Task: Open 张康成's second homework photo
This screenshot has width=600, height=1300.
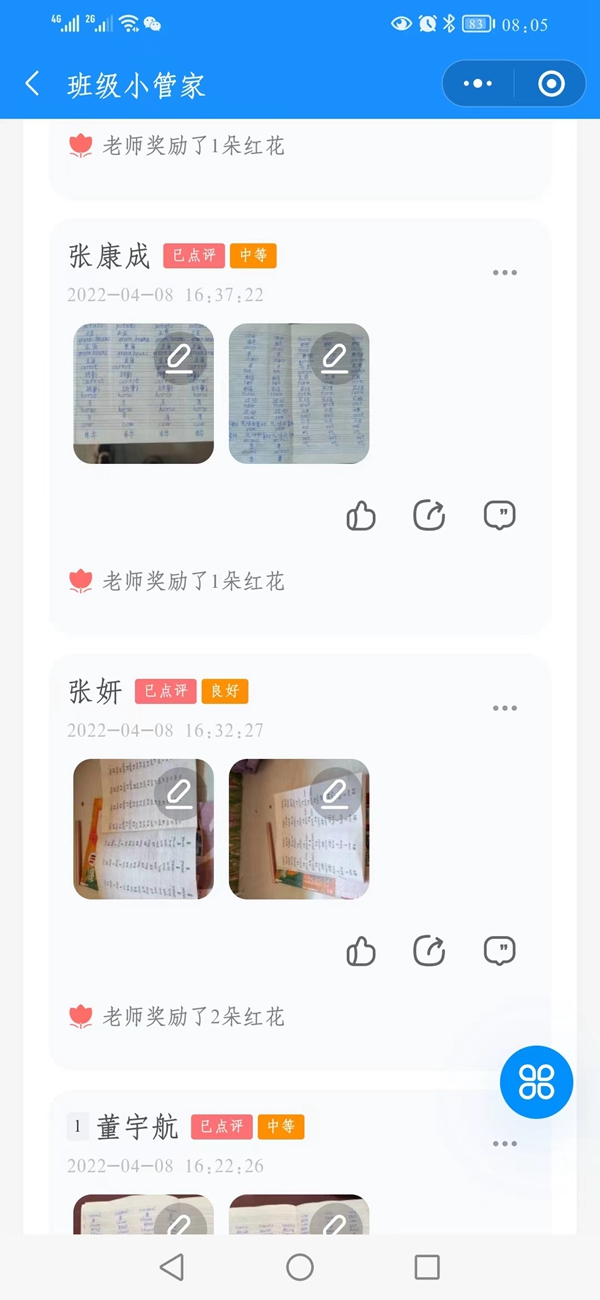Action: [x=299, y=393]
